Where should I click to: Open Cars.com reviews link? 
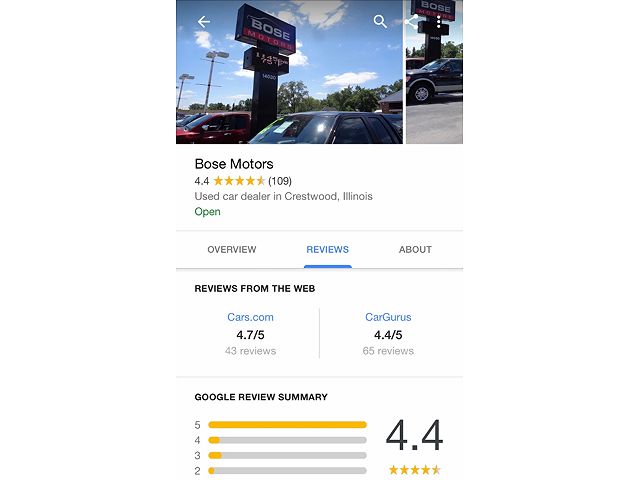pos(250,317)
